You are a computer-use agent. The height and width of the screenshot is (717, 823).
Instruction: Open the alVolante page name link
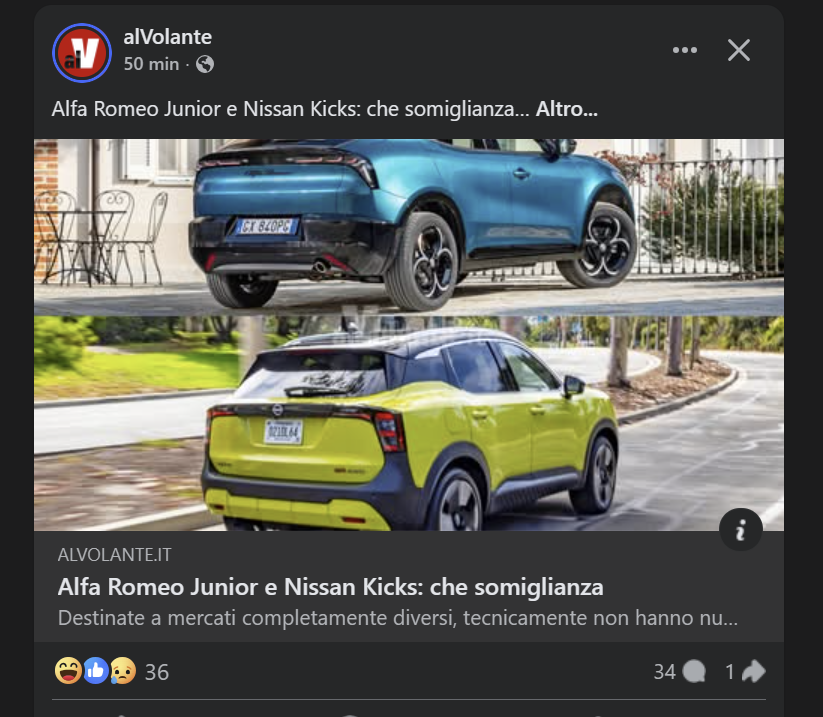(168, 37)
